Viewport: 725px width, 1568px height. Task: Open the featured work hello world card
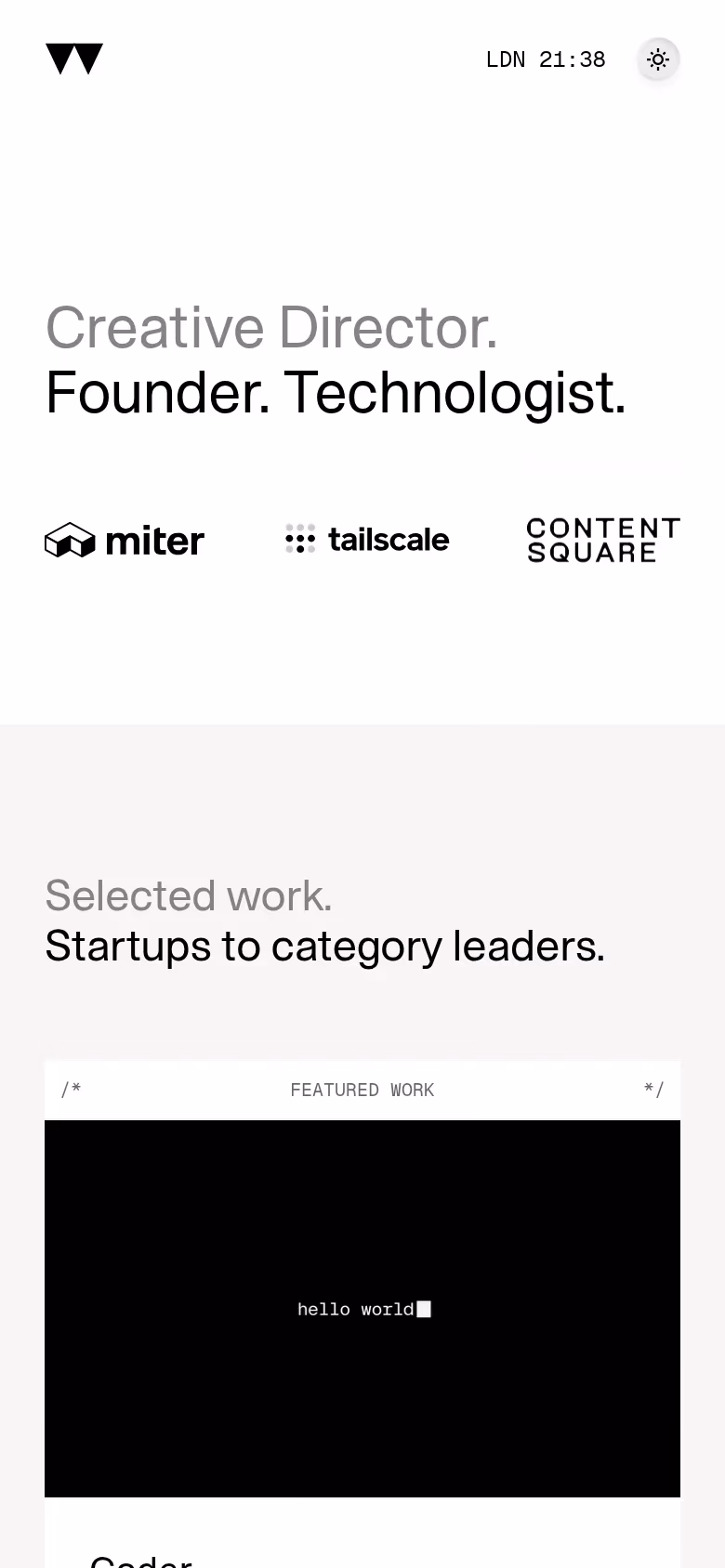tap(362, 1308)
